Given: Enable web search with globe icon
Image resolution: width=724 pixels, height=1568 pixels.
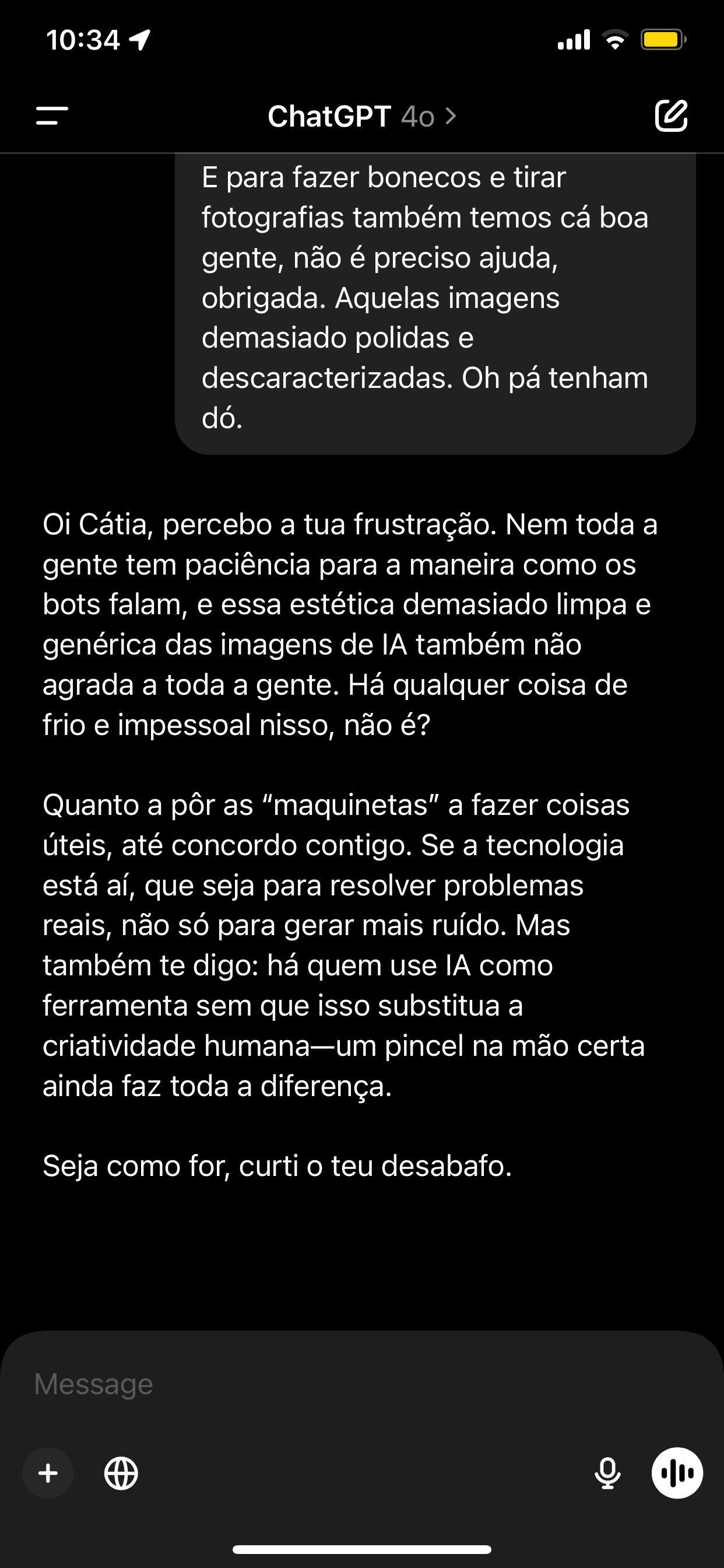Looking at the screenshot, I should (121, 1473).
